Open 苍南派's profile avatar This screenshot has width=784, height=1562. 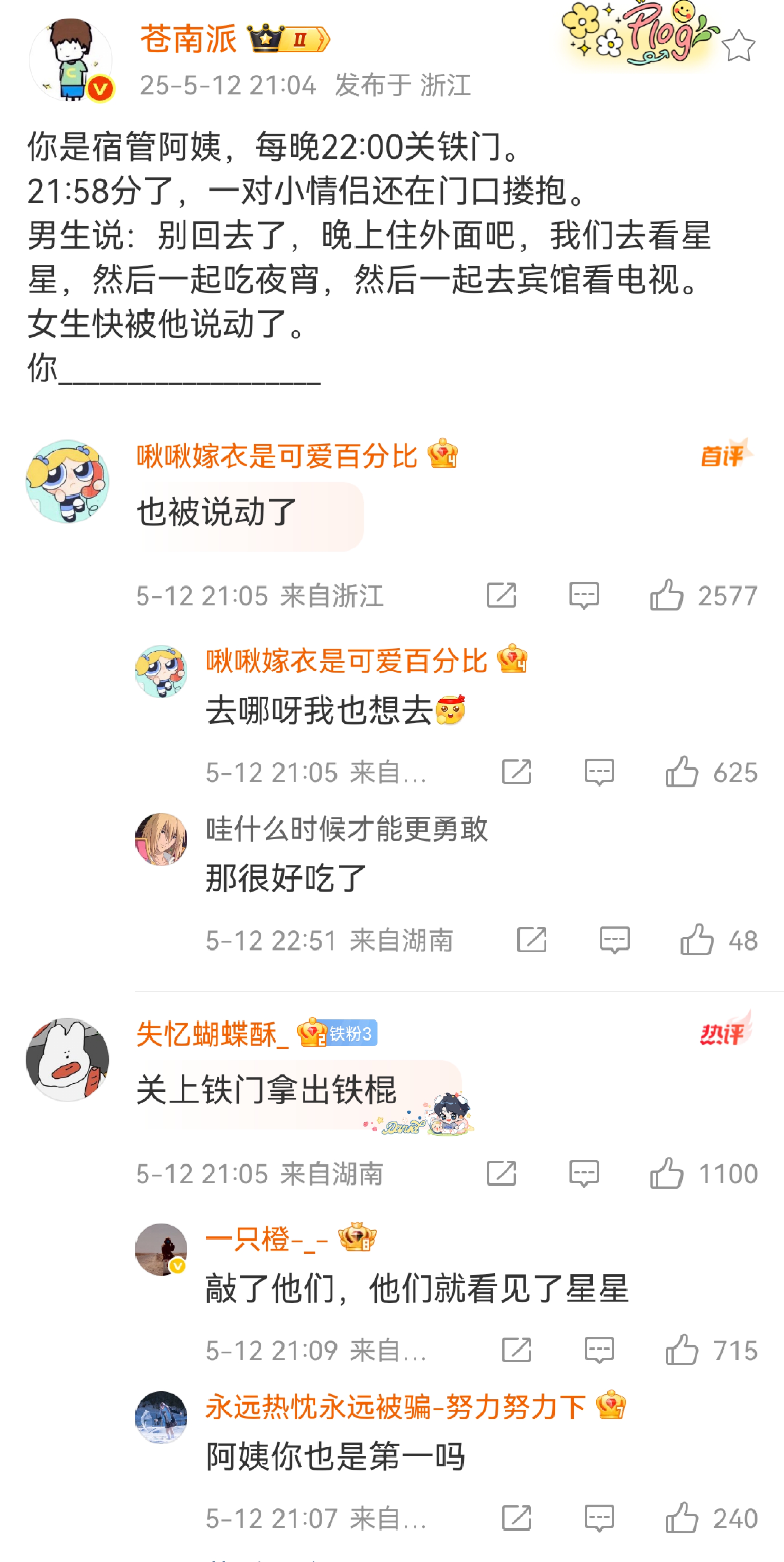[71, 60]
